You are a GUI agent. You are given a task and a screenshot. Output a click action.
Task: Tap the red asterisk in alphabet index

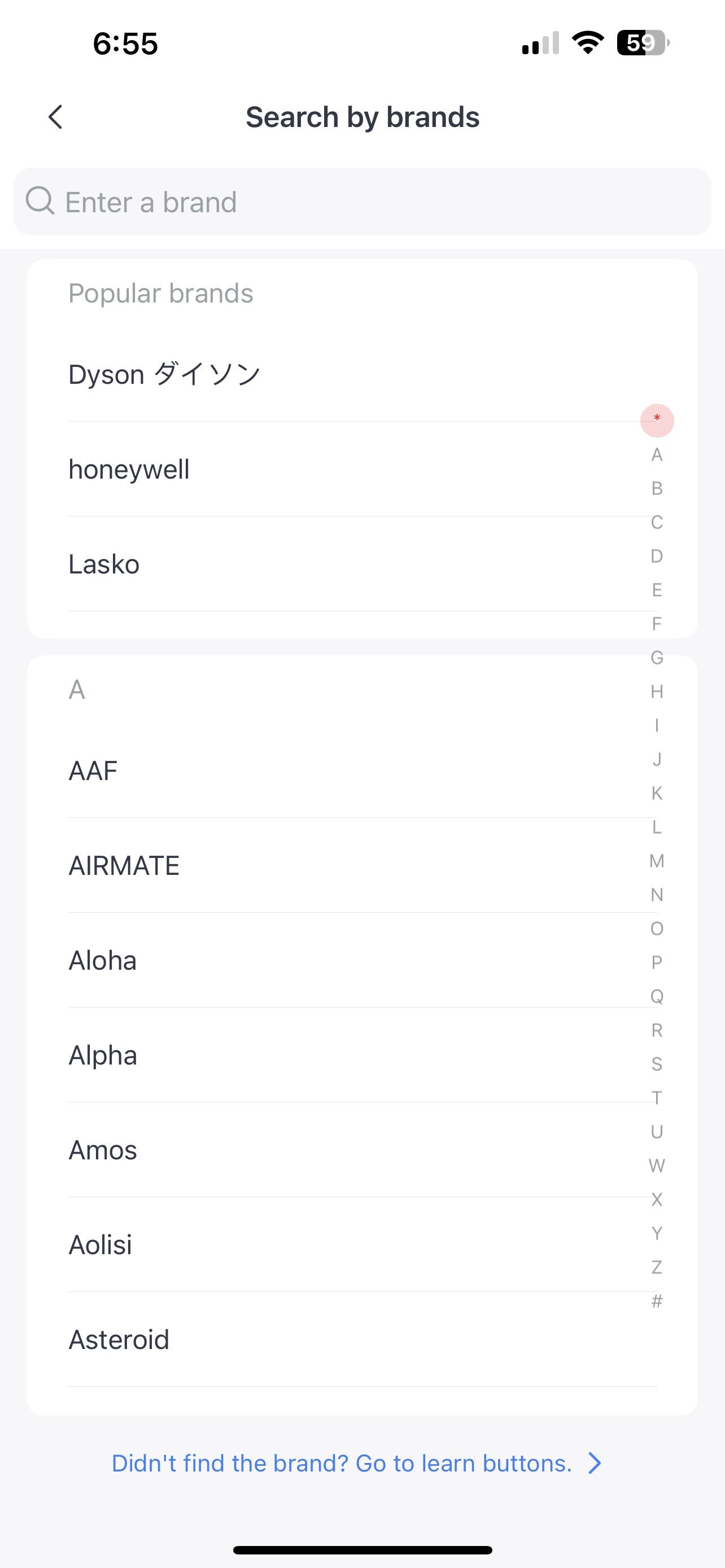click(656, 419)
